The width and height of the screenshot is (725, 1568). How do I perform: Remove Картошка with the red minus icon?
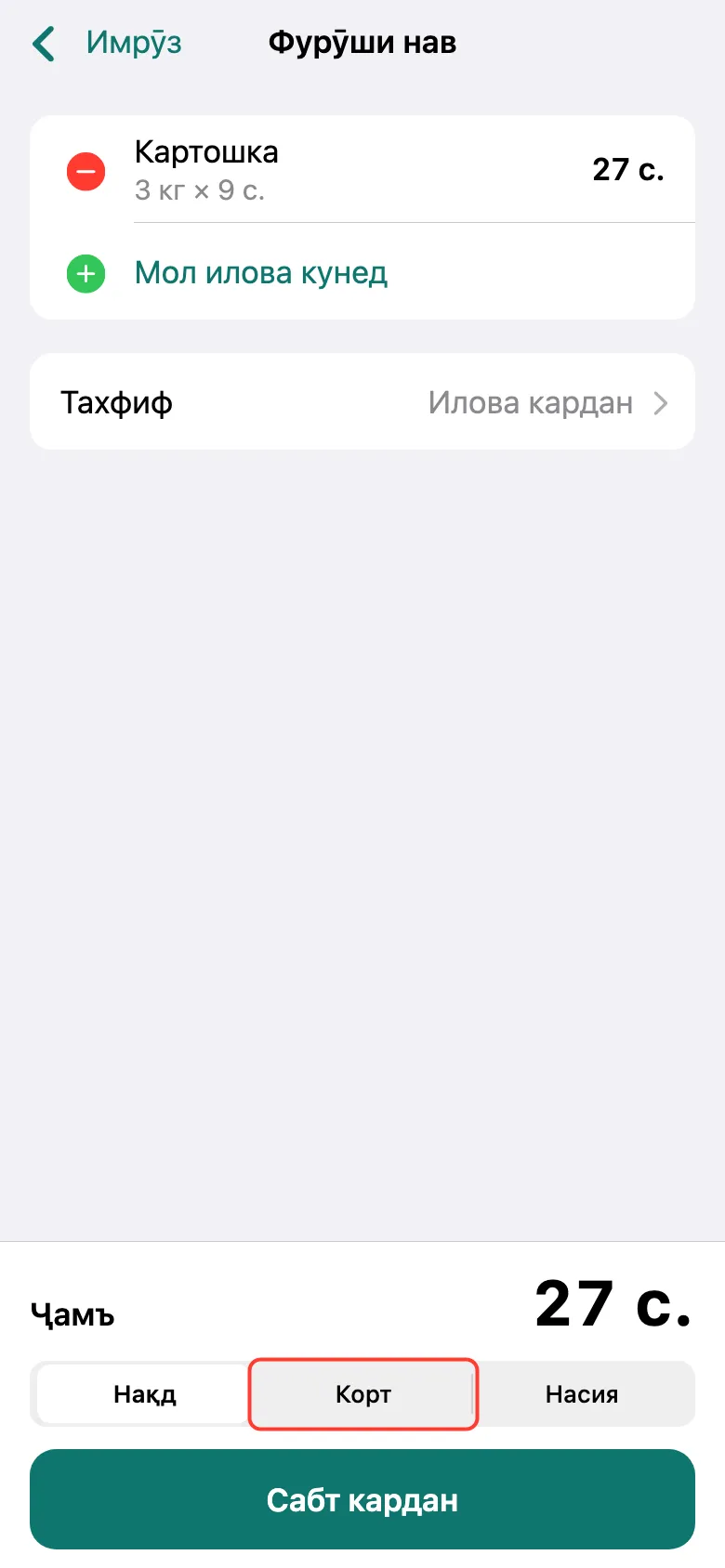click(86, 171)
